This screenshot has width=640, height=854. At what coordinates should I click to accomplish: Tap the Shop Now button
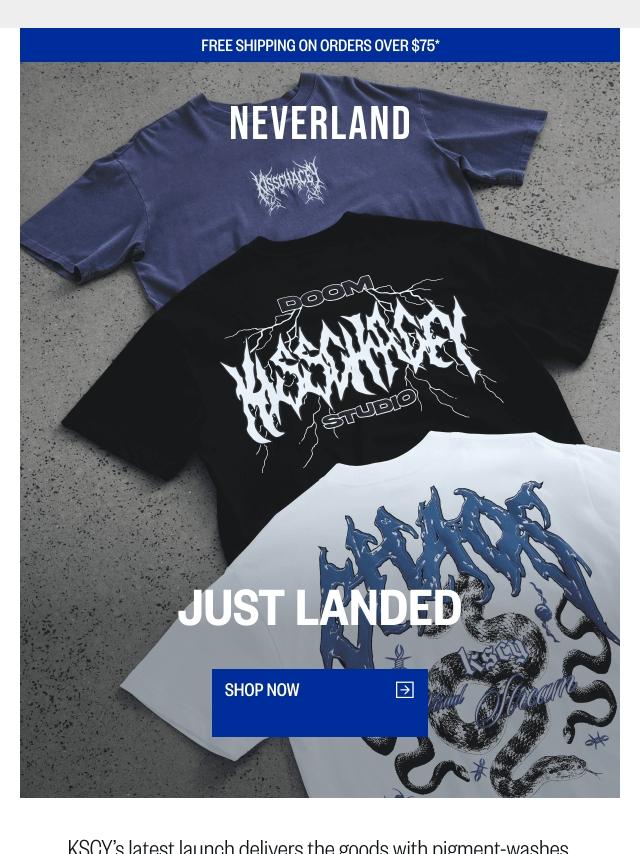pos(319,702)
